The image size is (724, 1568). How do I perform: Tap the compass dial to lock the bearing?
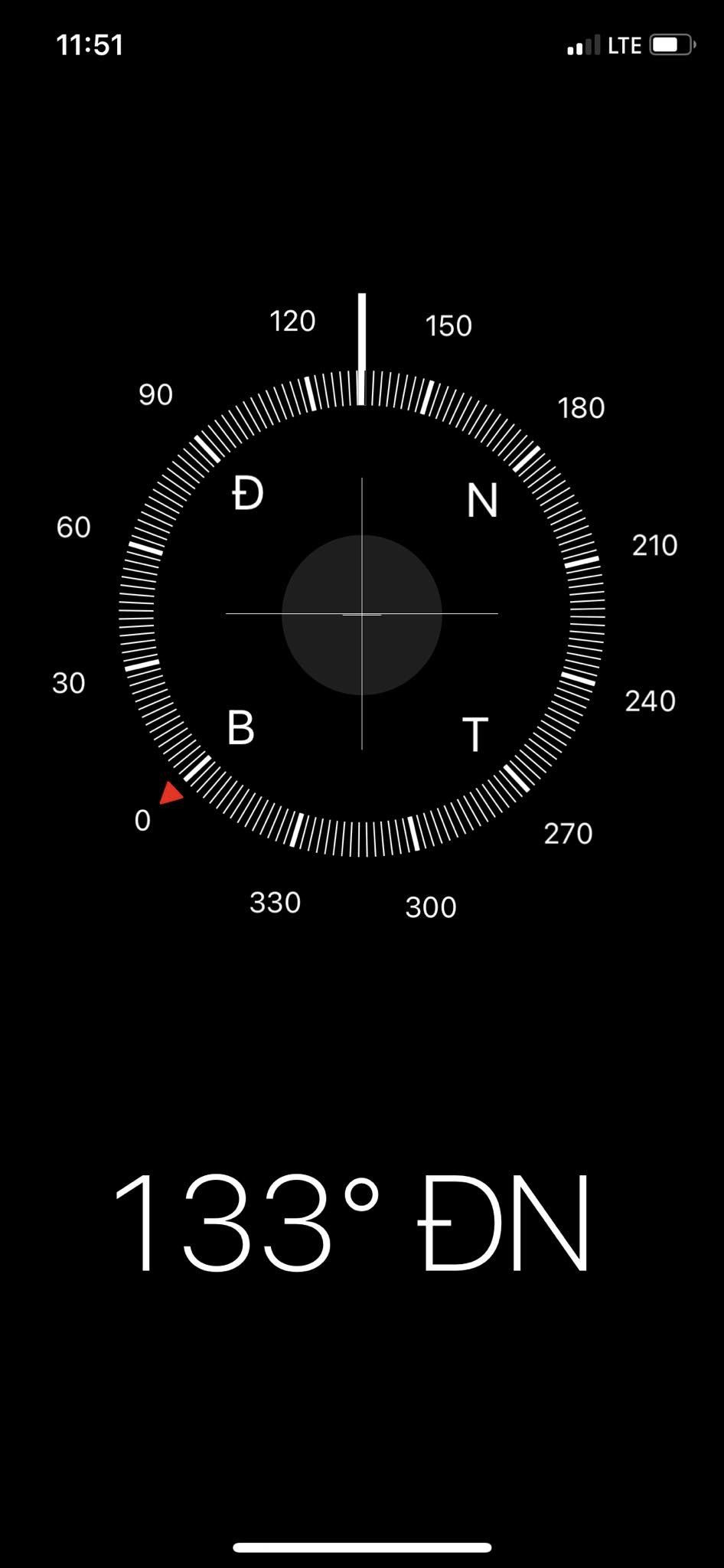[362, 613]
